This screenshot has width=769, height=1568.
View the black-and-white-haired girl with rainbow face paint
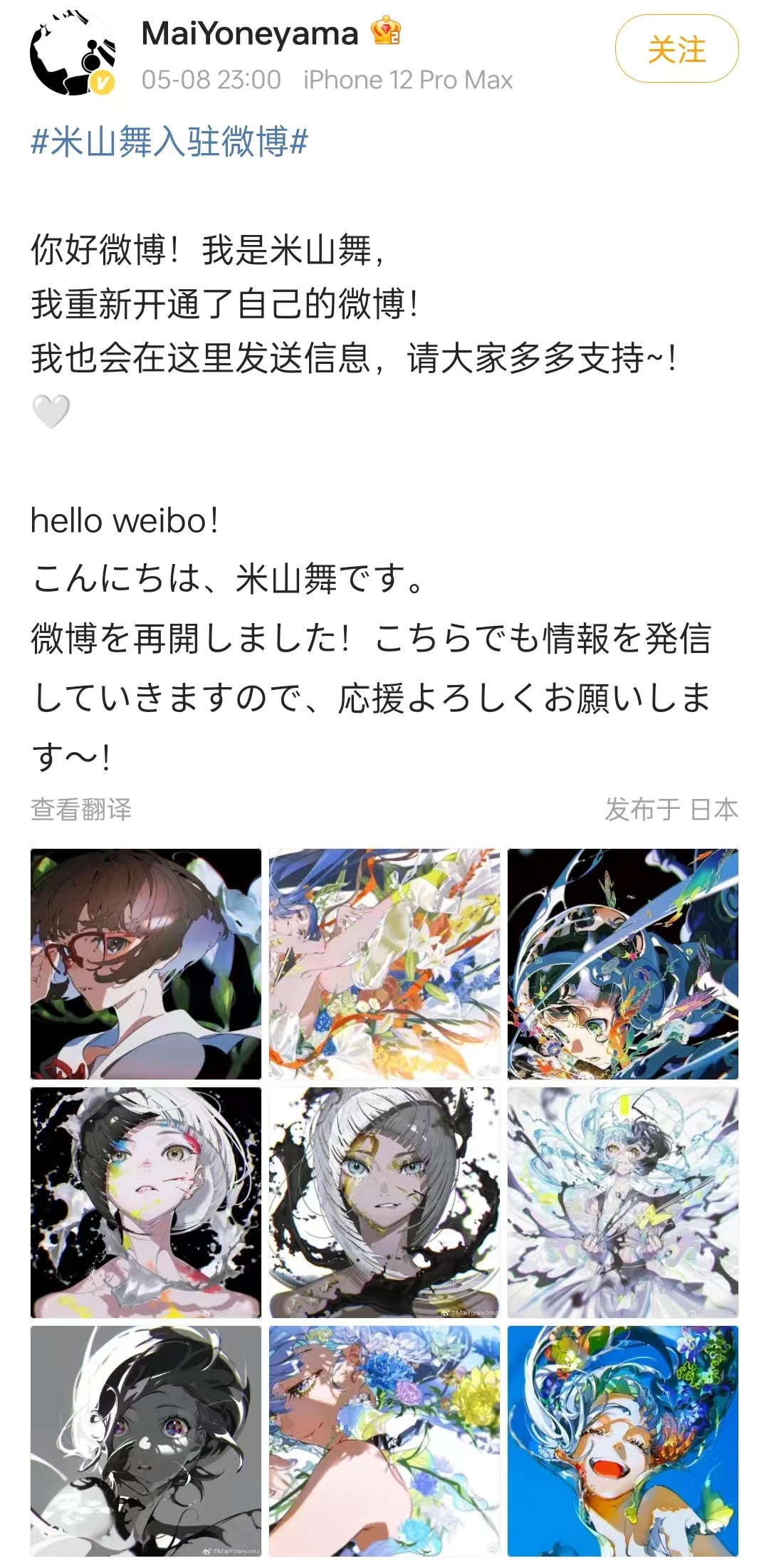(146, 1202)
